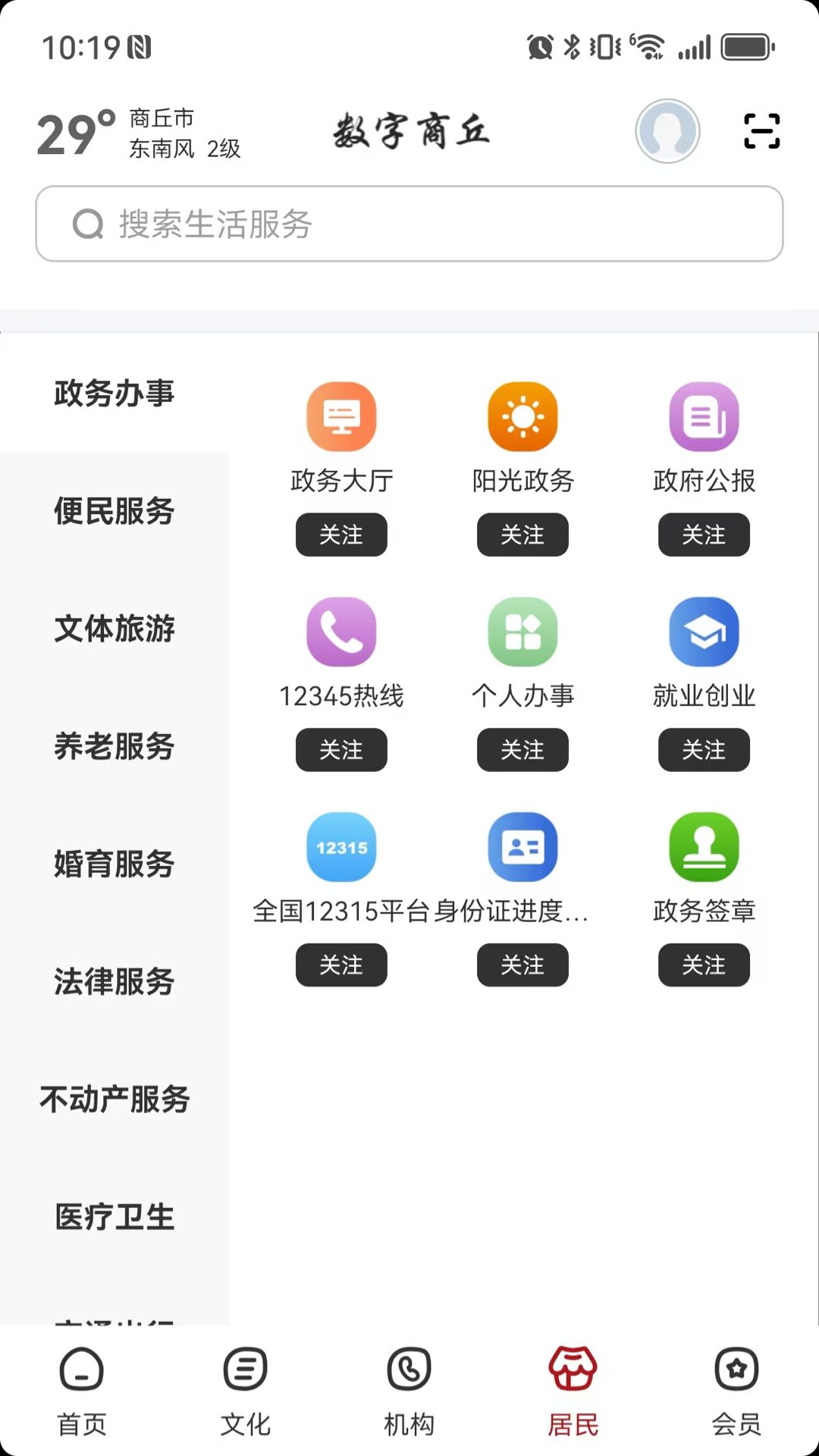Open the 政务签章 stamp service icon

pos(704,846)
